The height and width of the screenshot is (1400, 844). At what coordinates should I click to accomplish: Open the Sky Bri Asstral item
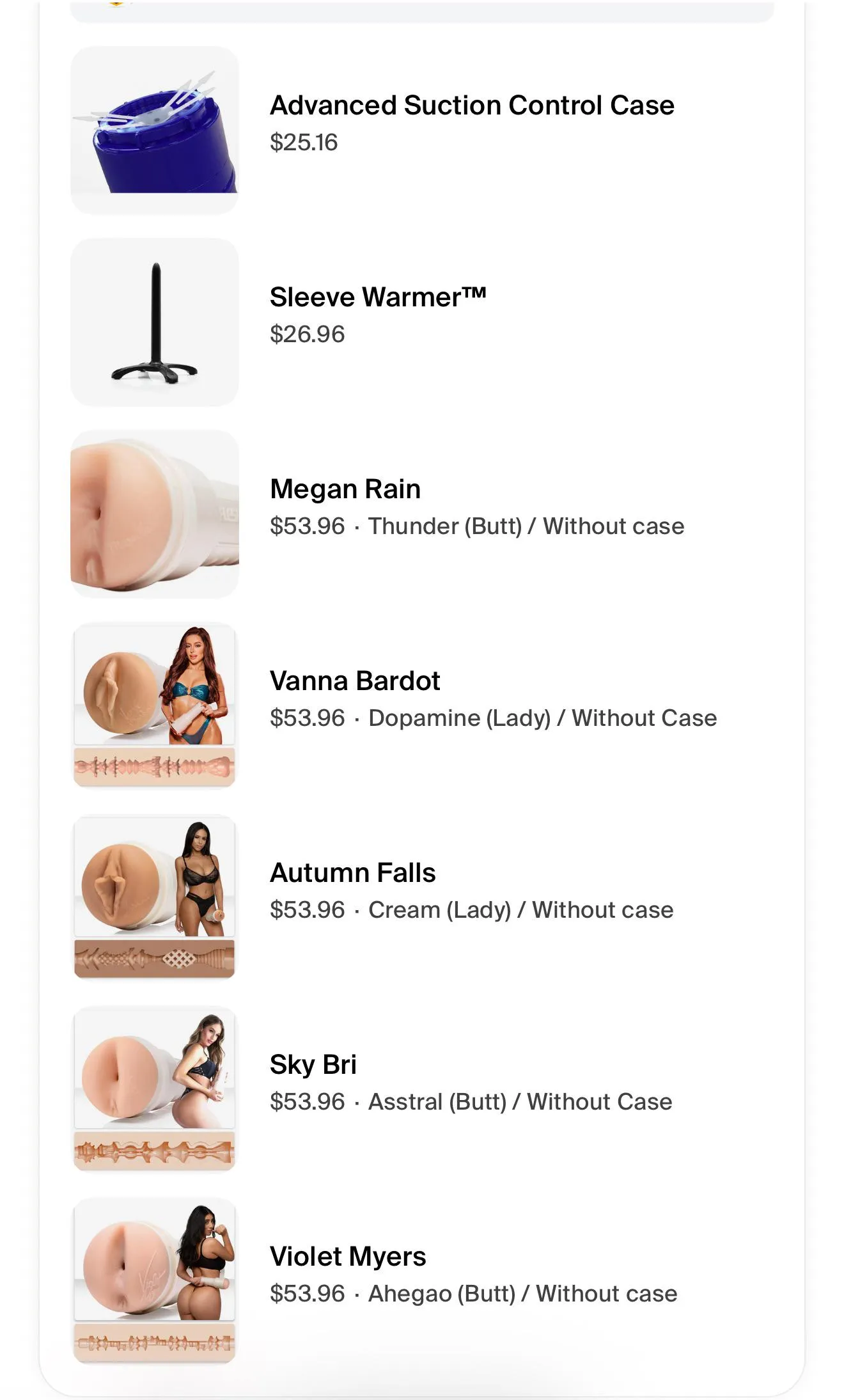click(x=313, y=1066)
